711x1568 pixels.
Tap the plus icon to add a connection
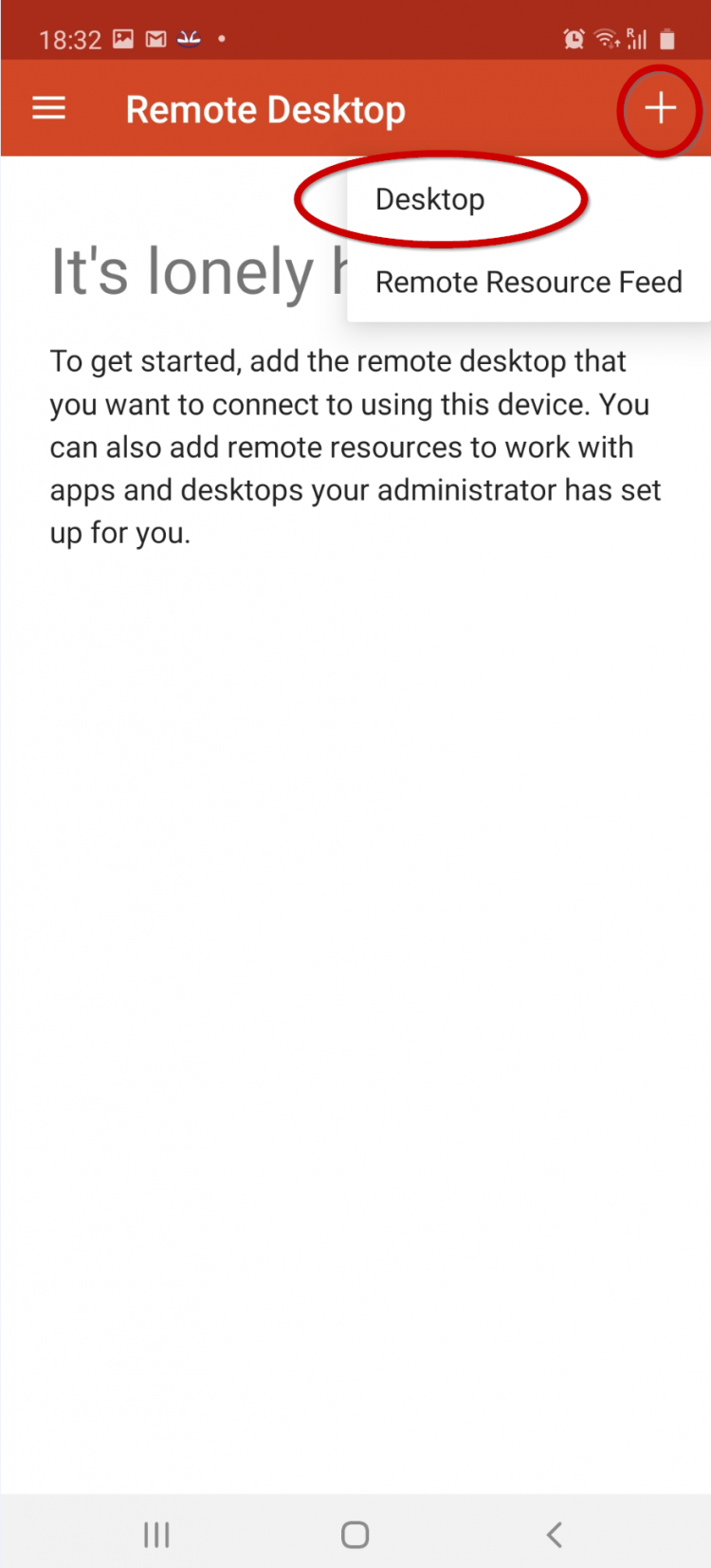coord(660,109)
